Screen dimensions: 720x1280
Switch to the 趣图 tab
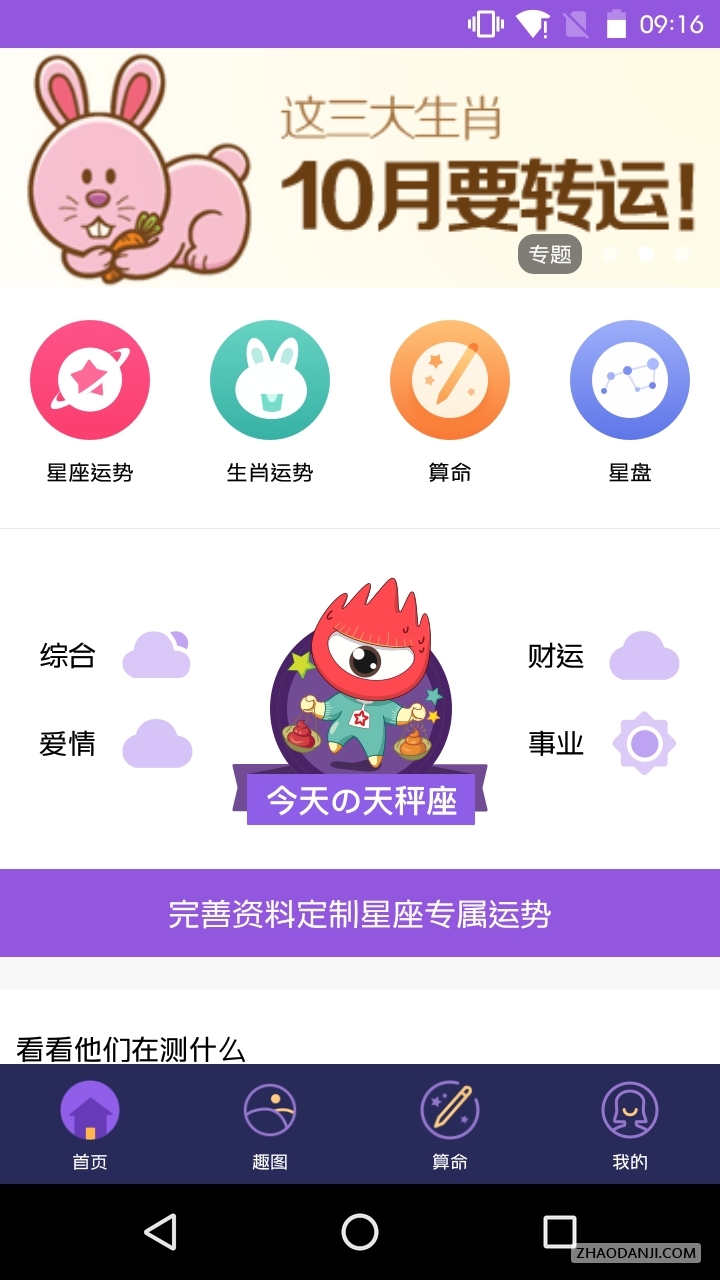pos(270,1125)
